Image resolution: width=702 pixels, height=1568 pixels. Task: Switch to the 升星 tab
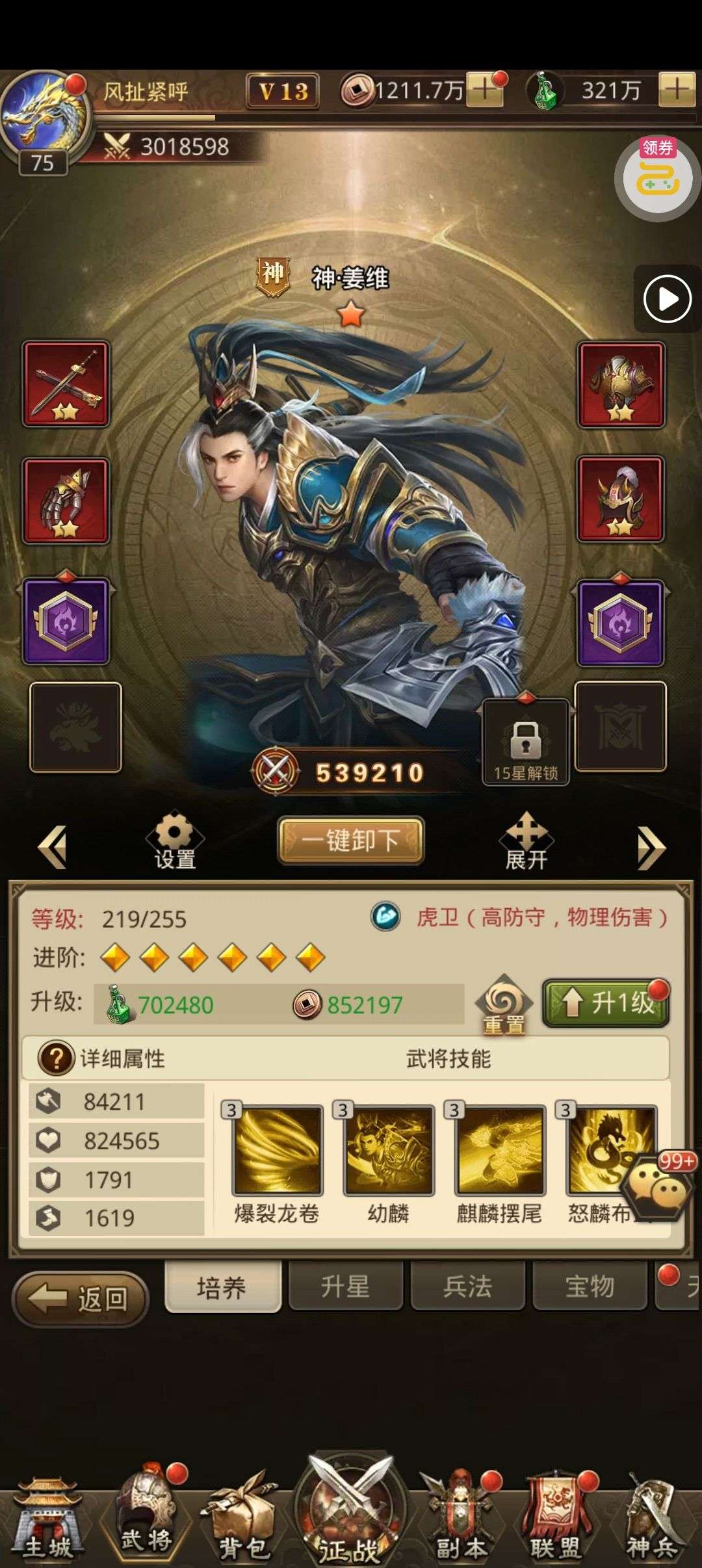click(x=345, y=1287)
